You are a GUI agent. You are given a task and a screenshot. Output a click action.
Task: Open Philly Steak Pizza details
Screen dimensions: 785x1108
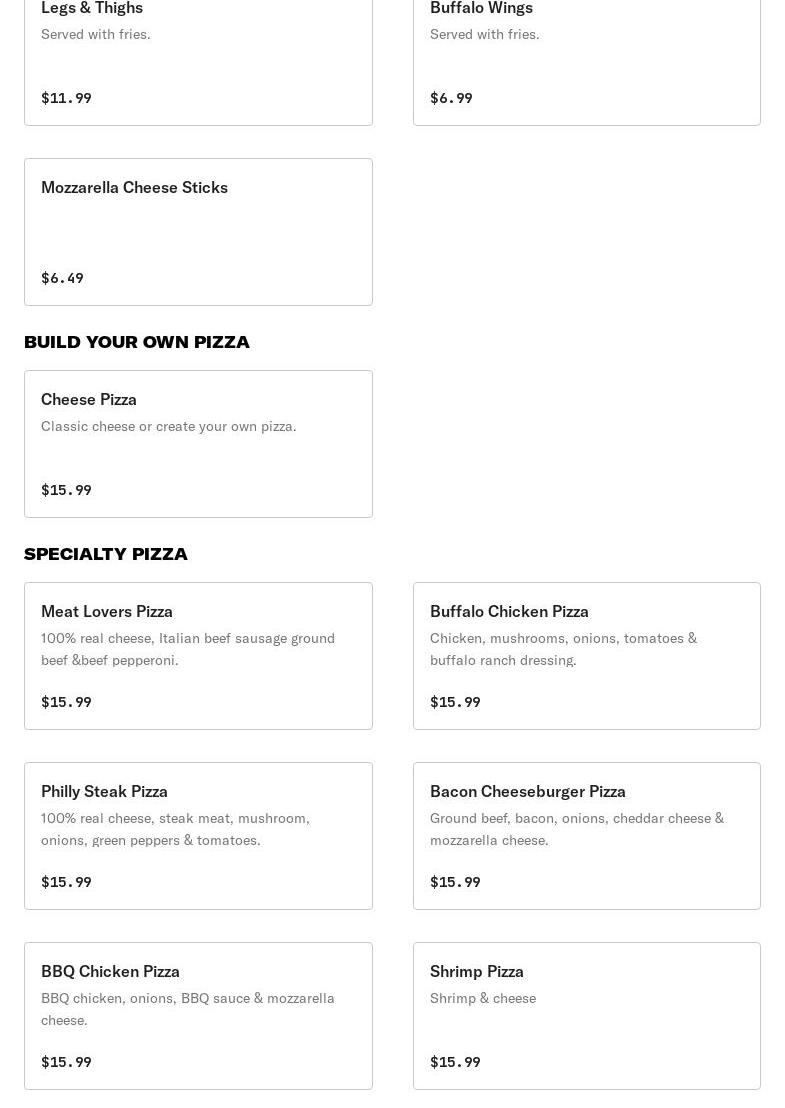click(198, 836)
